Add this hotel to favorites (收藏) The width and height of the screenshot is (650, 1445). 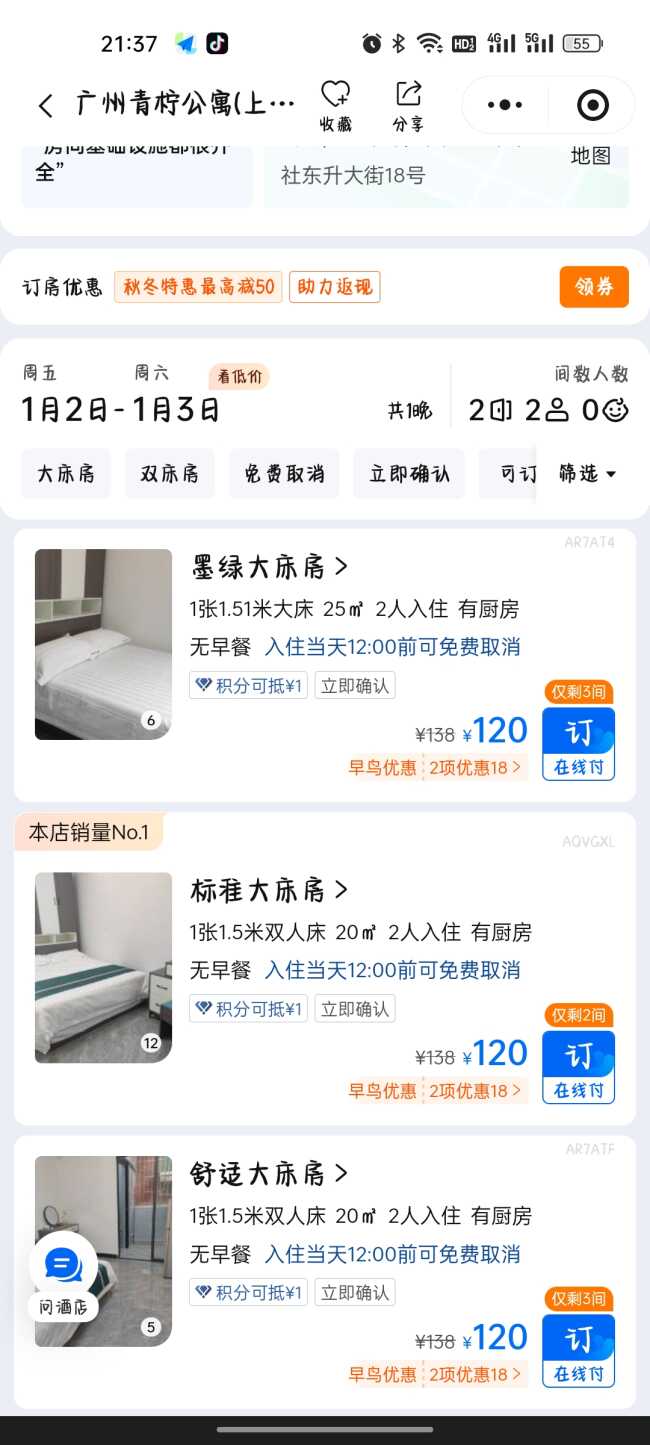pyautogui.click(x=335, y=106)
